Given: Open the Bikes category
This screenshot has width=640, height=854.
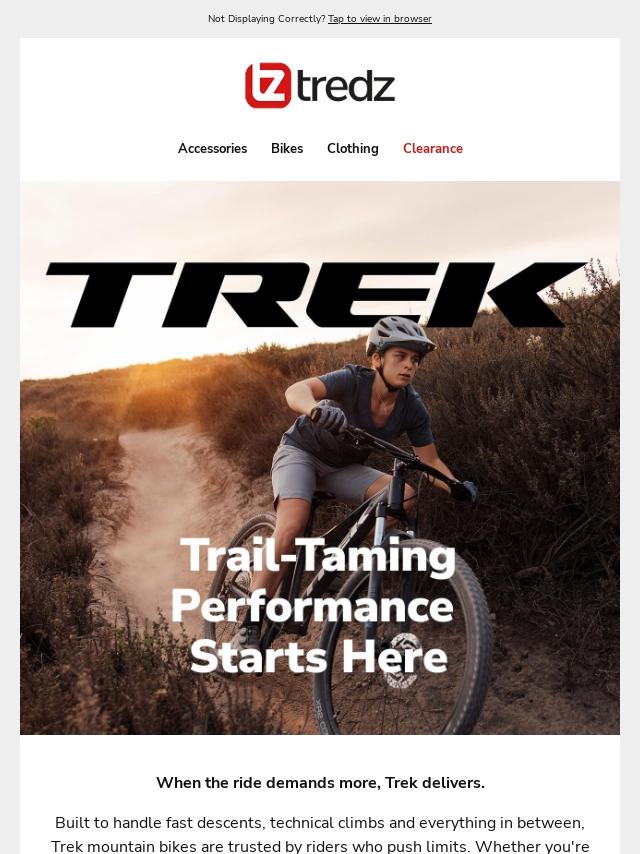Looking at the screenshot, I should [287, 149].
